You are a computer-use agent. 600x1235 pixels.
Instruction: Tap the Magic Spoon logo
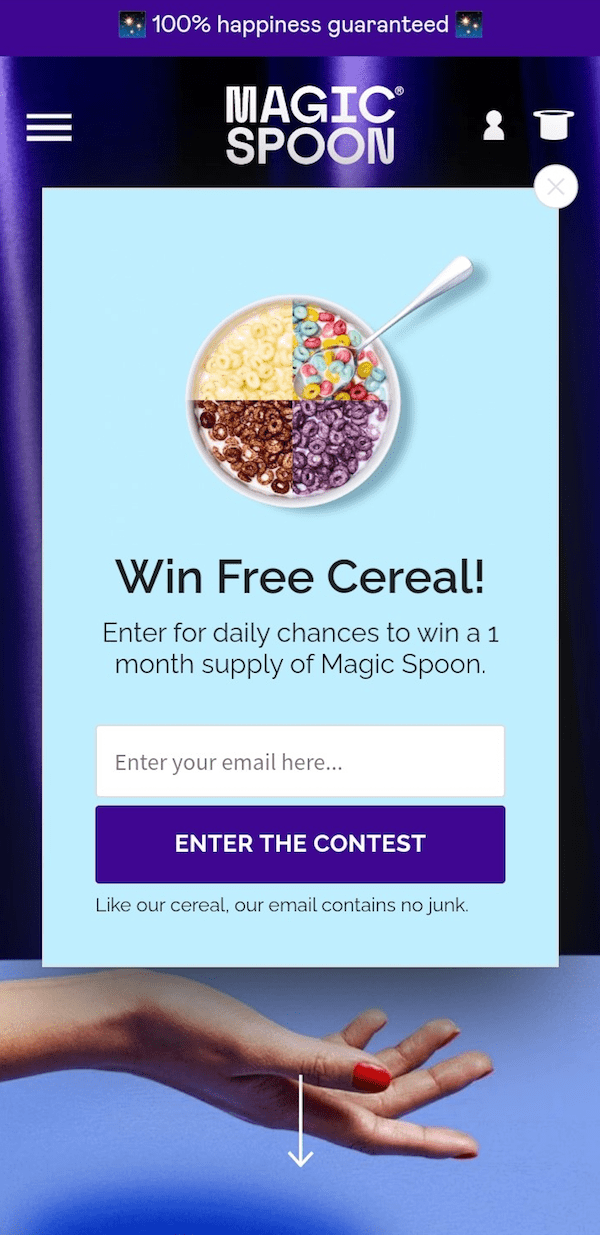310,124
